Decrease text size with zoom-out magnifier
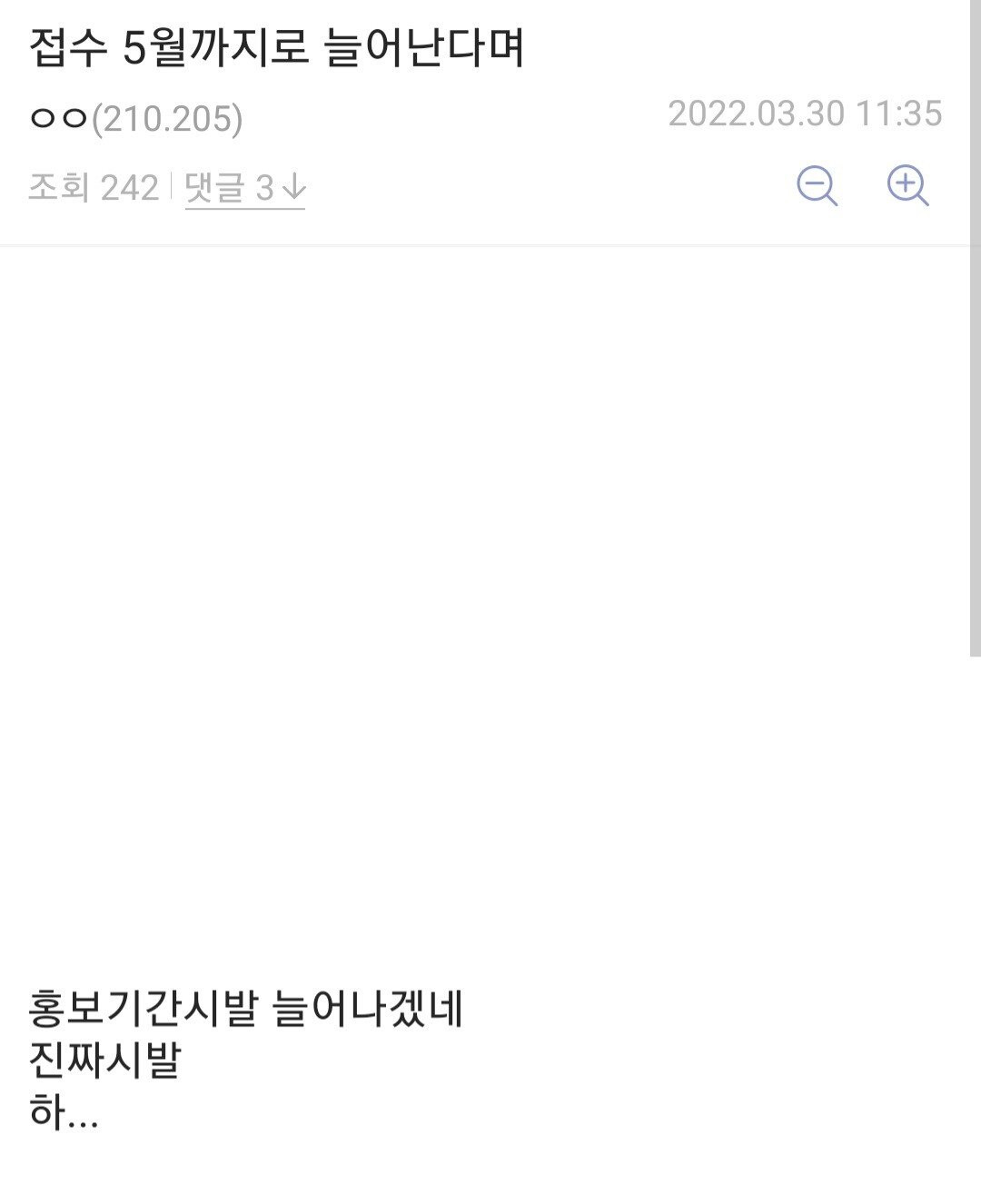Image resolution: width=981 pixels, height=1204 pixels. (817, 186)
